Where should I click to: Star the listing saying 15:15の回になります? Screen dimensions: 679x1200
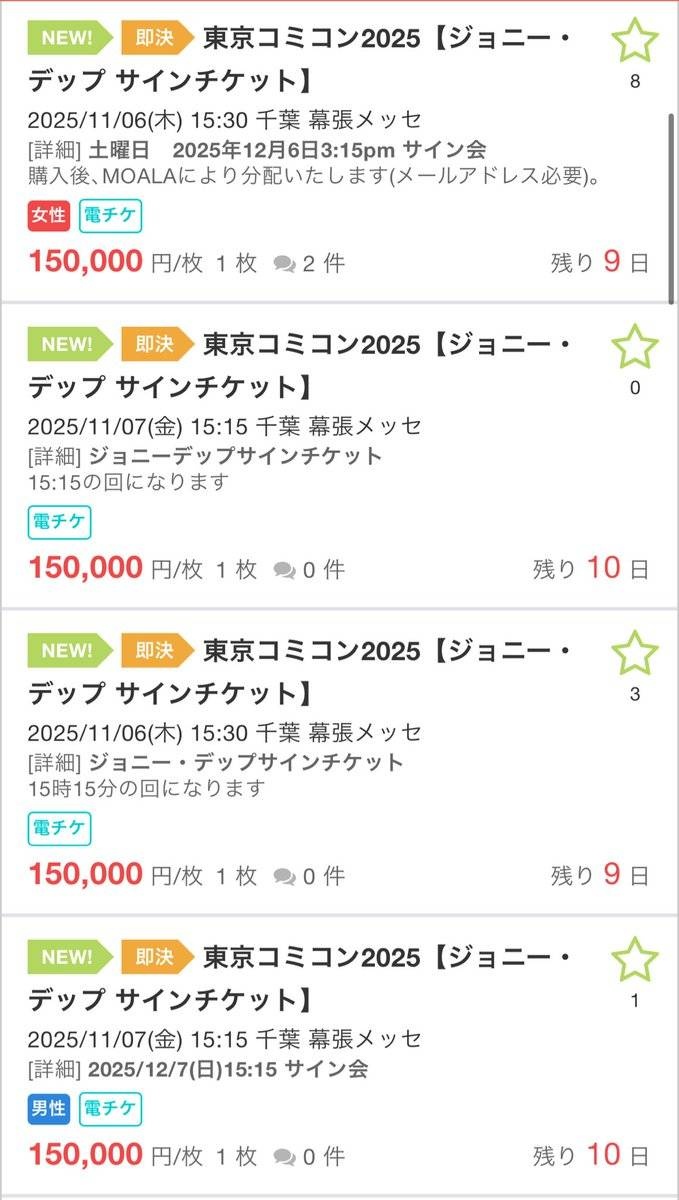tap(634, 348)
